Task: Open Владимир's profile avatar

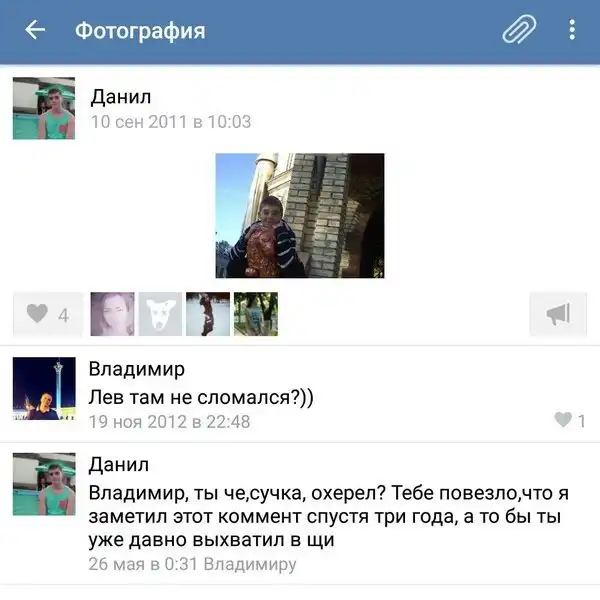Action: [x=44, y=388]
